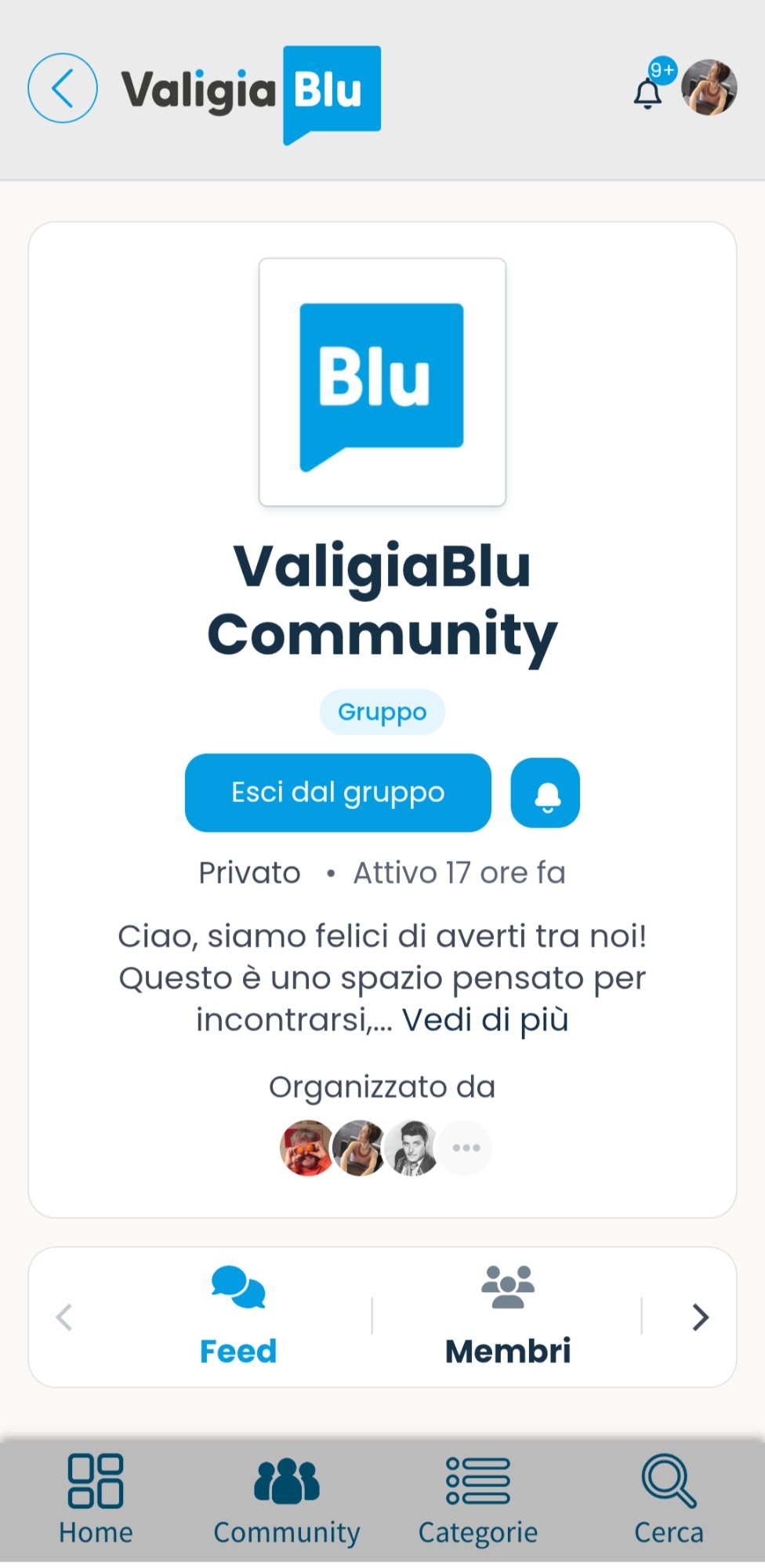
Task: Switch to the Feed tab
Action: [238, 1317]
